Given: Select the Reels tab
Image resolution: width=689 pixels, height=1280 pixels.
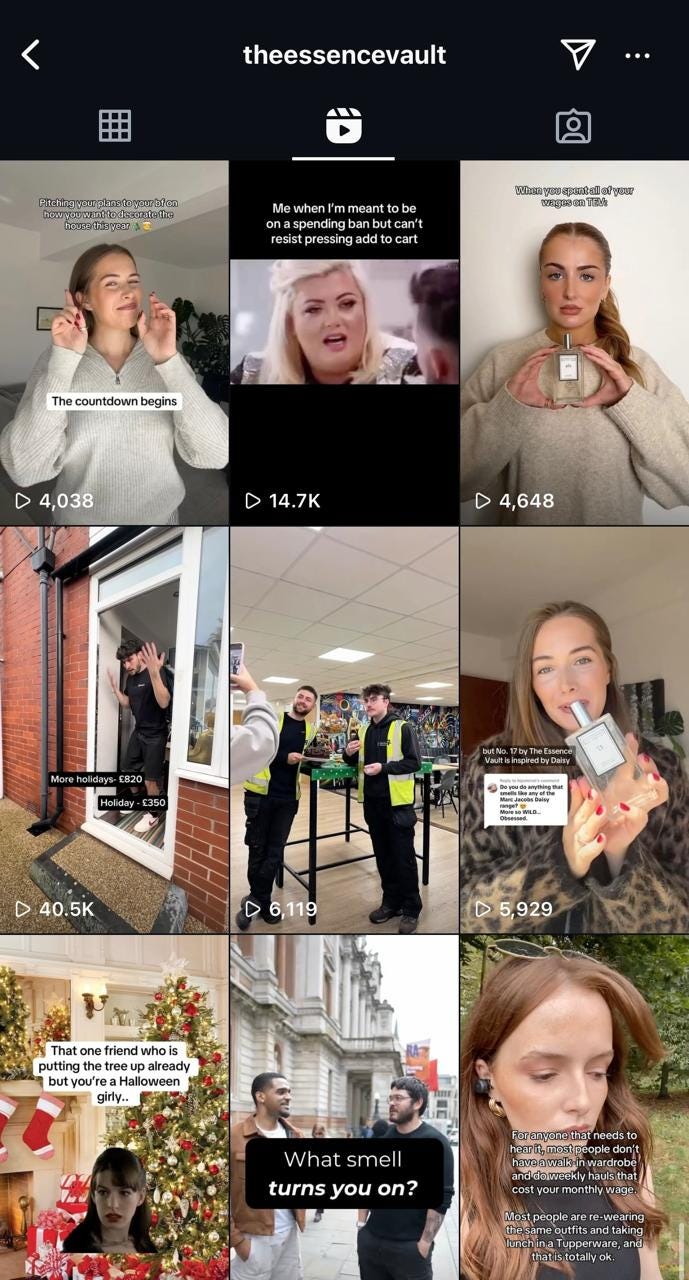Looking at the screenshot, I should [x=343, y=126].
